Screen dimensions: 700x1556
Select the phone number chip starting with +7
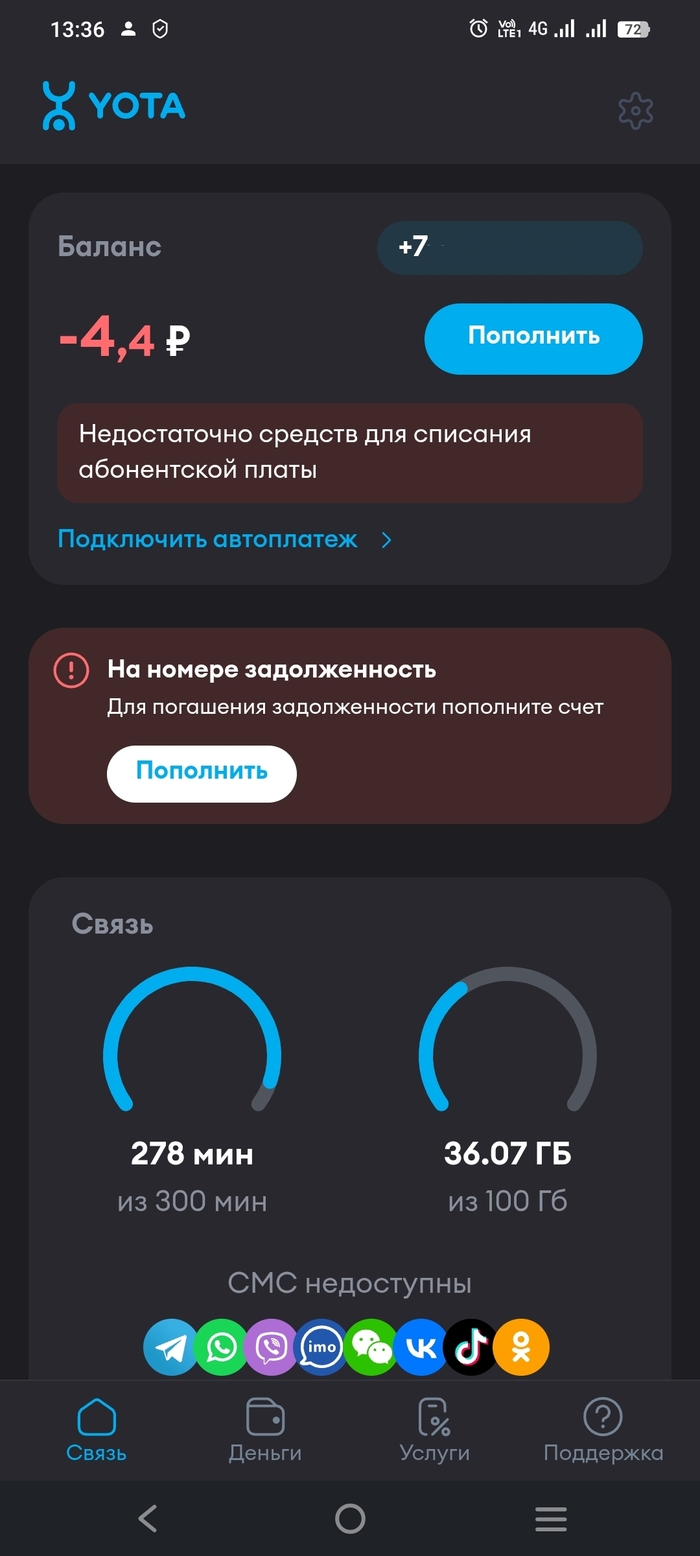[x=509, y=247]
